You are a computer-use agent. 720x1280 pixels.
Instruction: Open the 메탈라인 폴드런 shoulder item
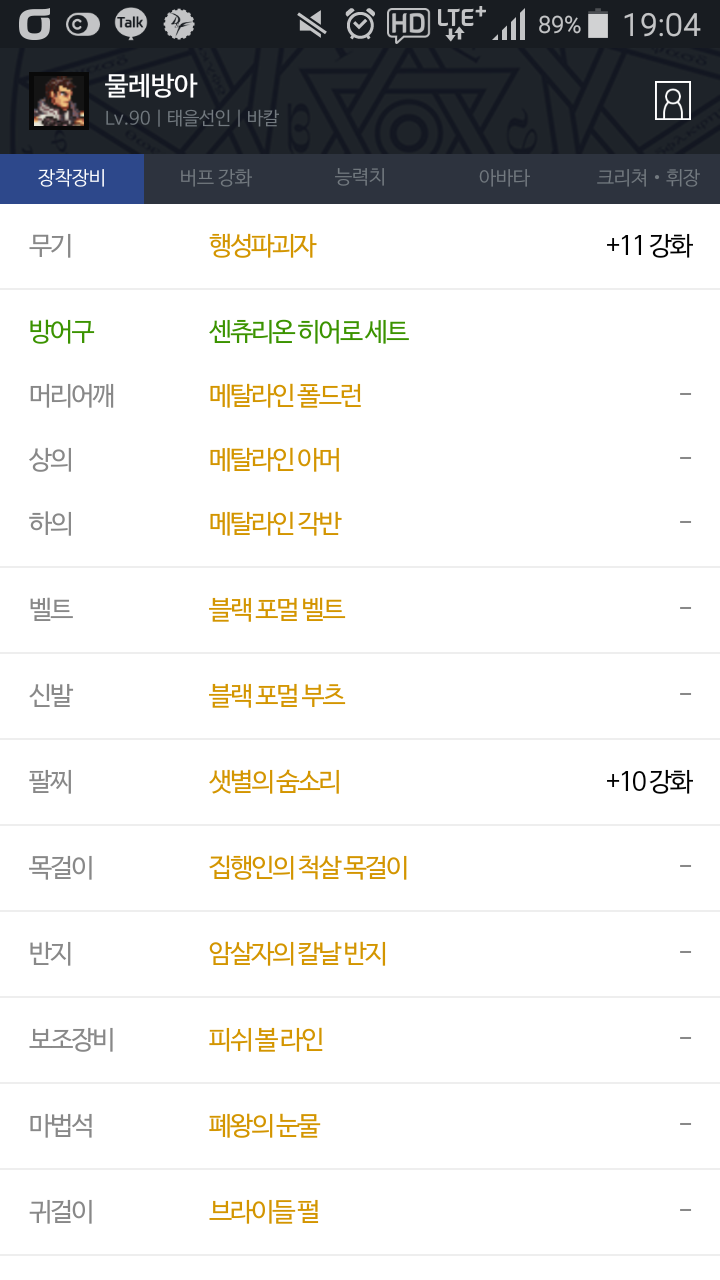tap(285, 396)
